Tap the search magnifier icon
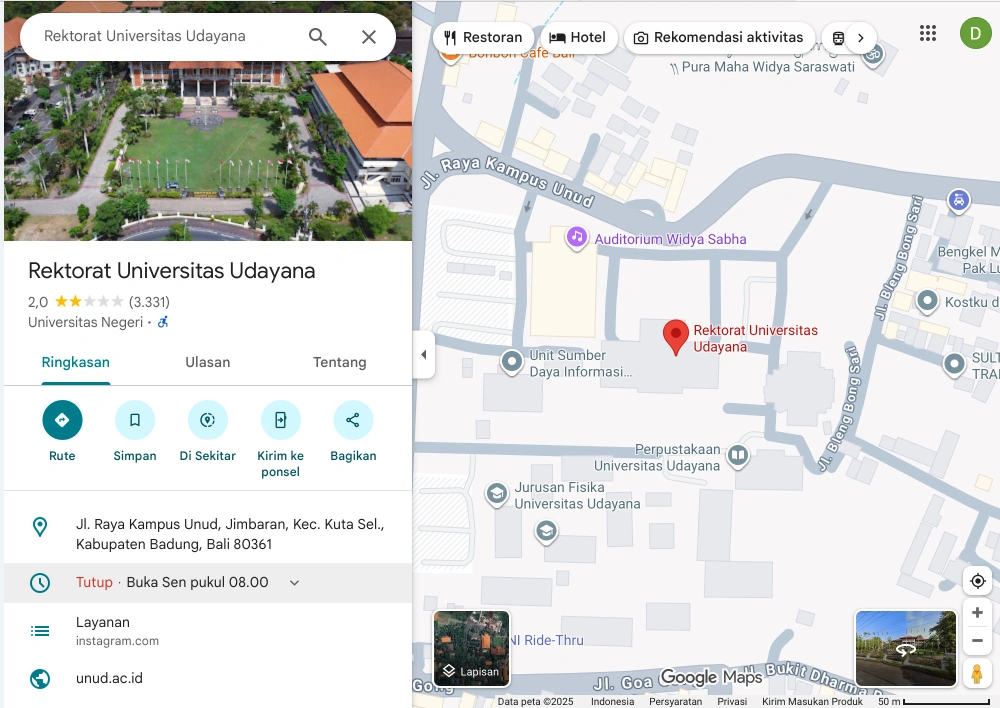Screen dimensions: 1000x708 (318, 37)
